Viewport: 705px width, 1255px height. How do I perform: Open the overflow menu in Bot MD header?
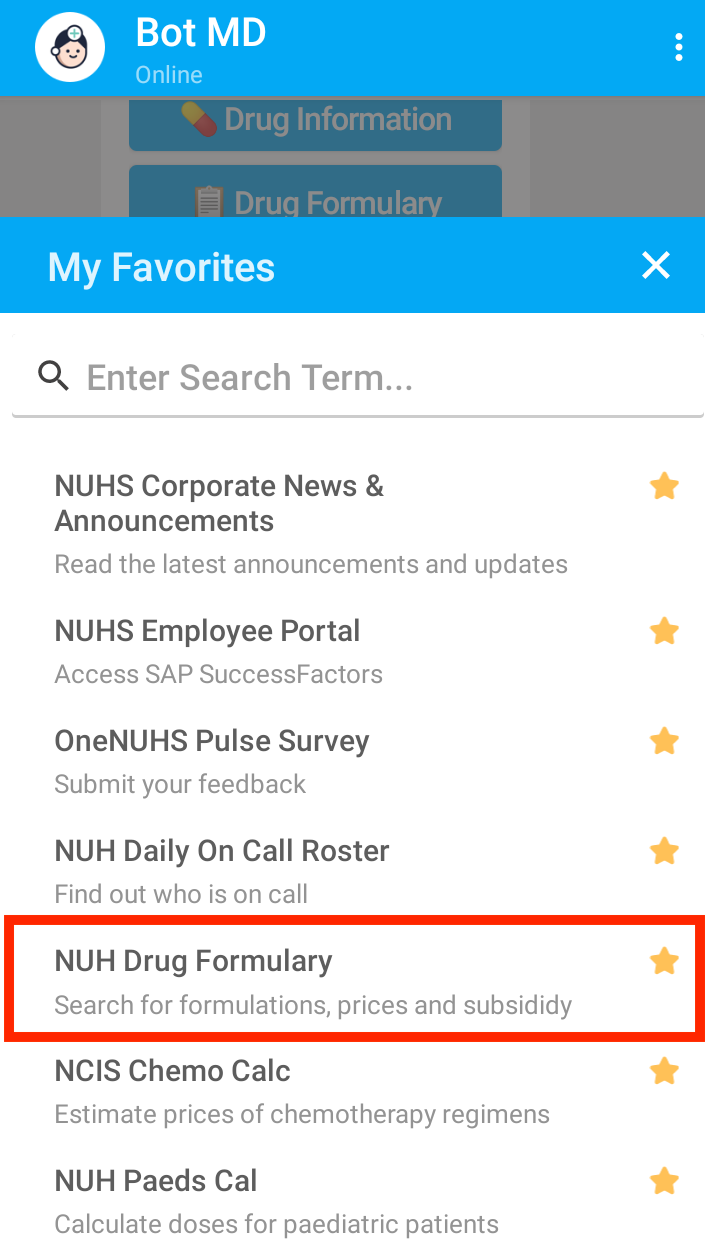tap(679, 47)
